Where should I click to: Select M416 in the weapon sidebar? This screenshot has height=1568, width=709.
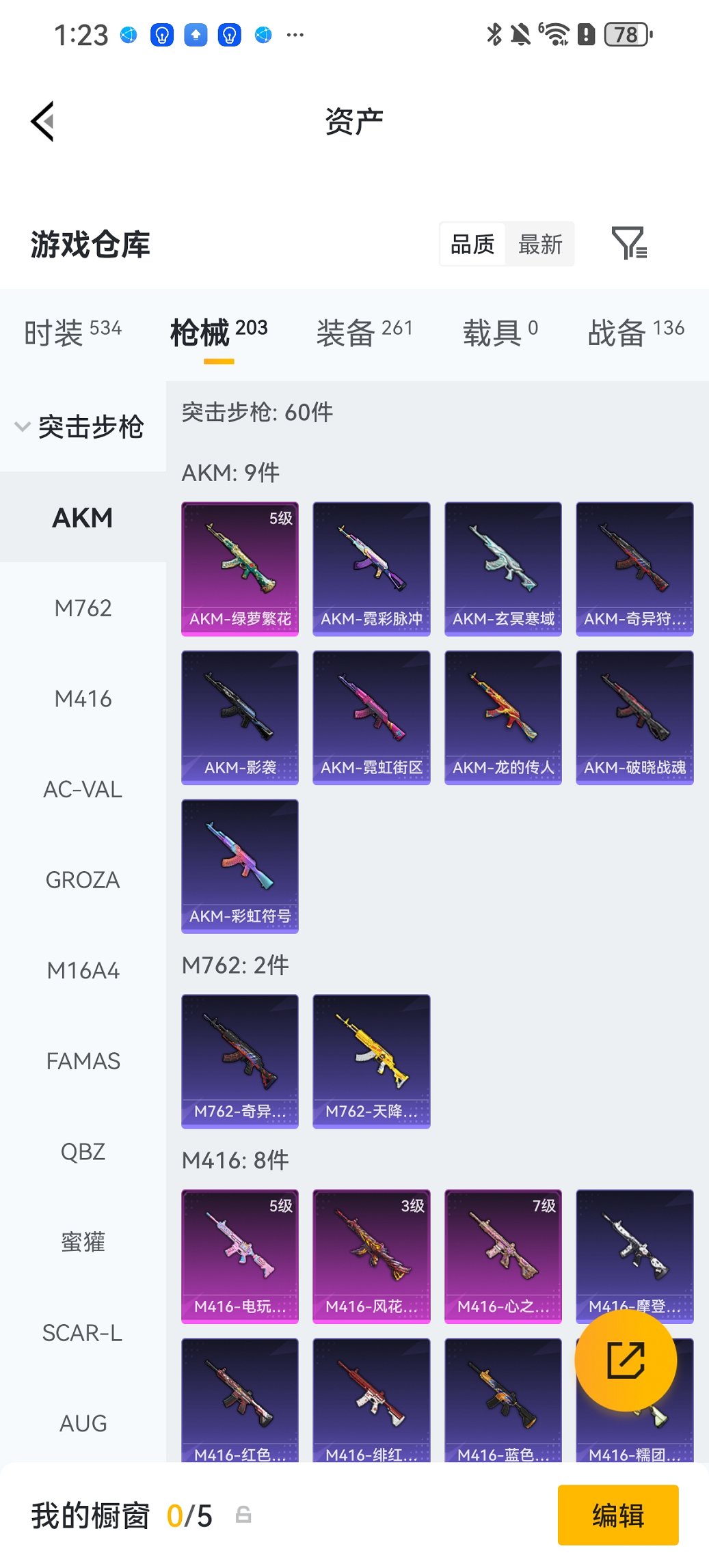(x=83, y=699)
